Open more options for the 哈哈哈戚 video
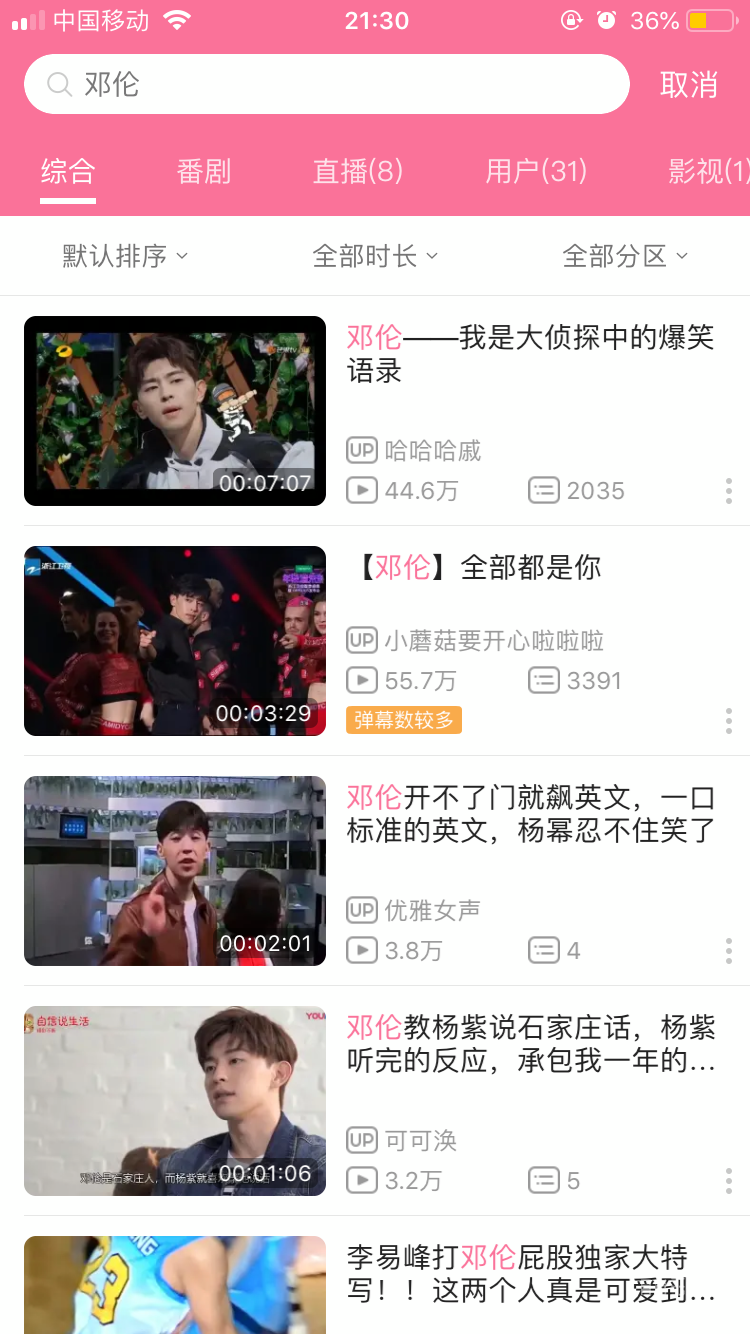The height and width of the screenshot is (1334, 750). point(729,491)
